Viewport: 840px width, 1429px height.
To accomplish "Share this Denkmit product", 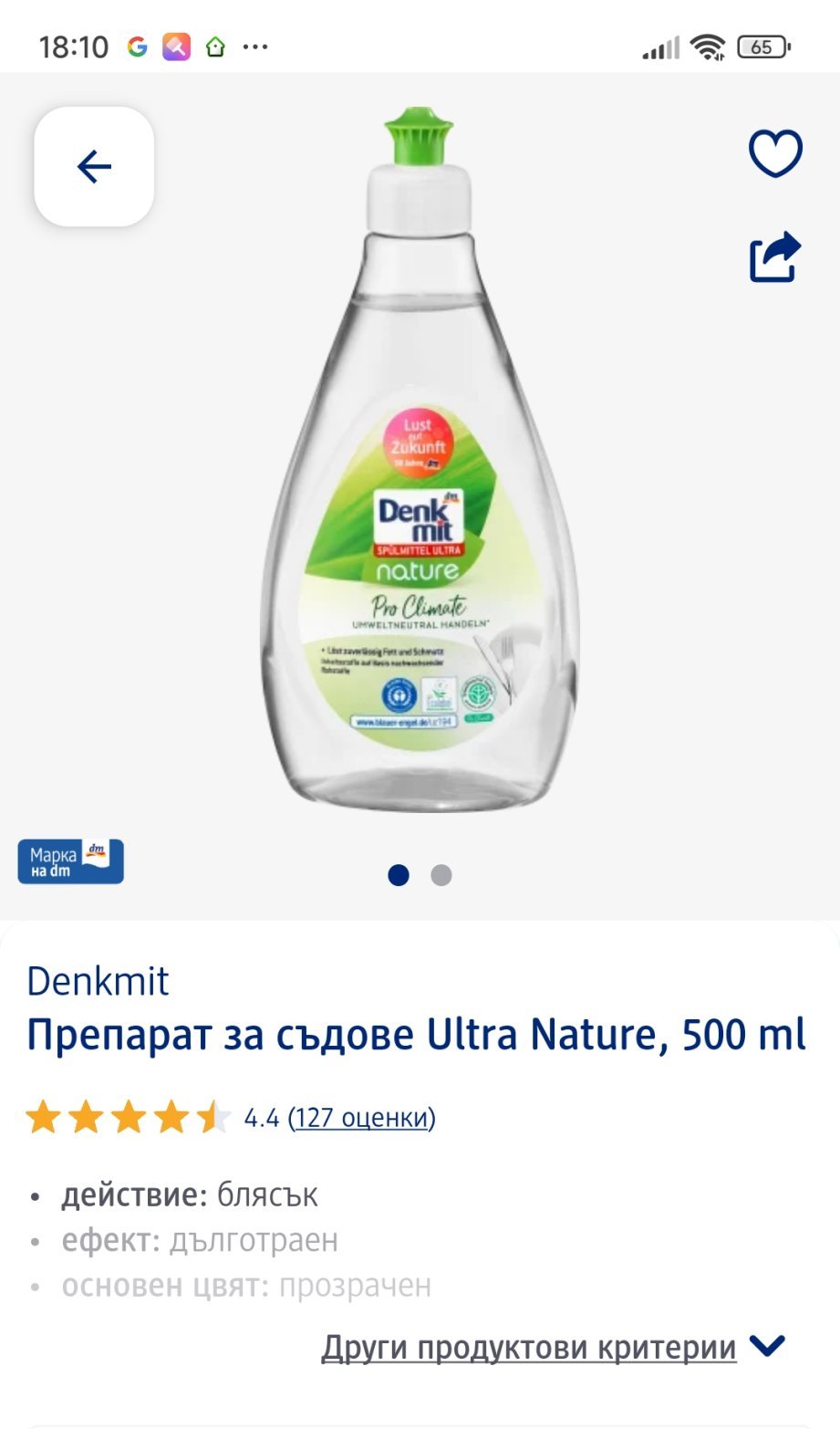I will point(775,257).
